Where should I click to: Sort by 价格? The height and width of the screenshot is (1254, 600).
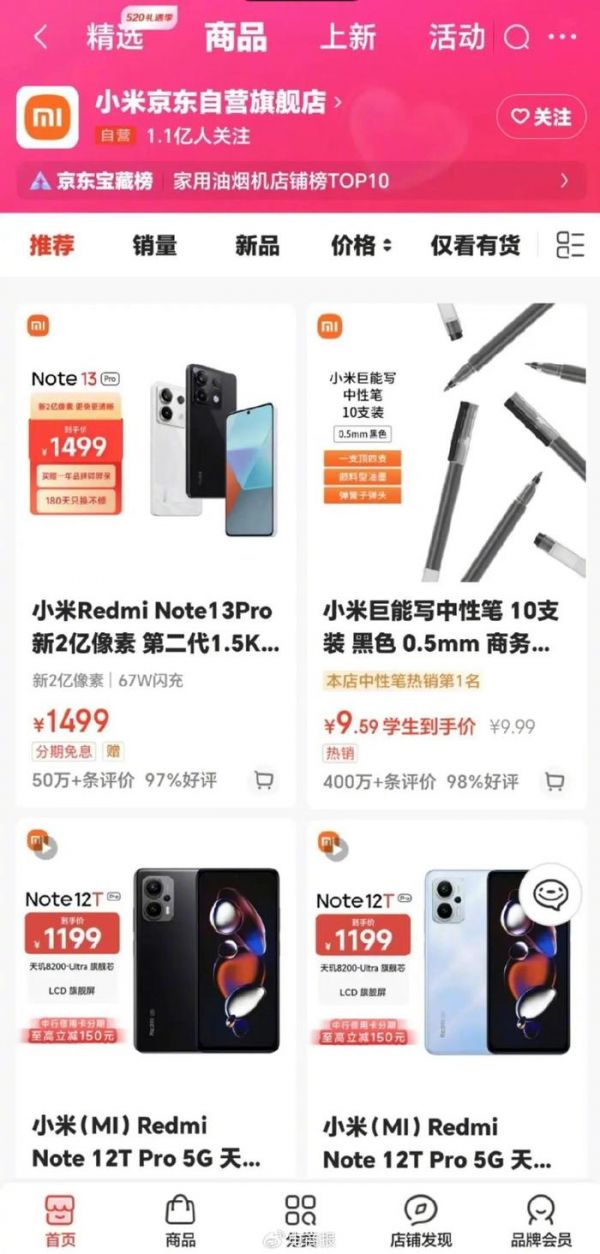pyautogui.click(x=361, y=245)
